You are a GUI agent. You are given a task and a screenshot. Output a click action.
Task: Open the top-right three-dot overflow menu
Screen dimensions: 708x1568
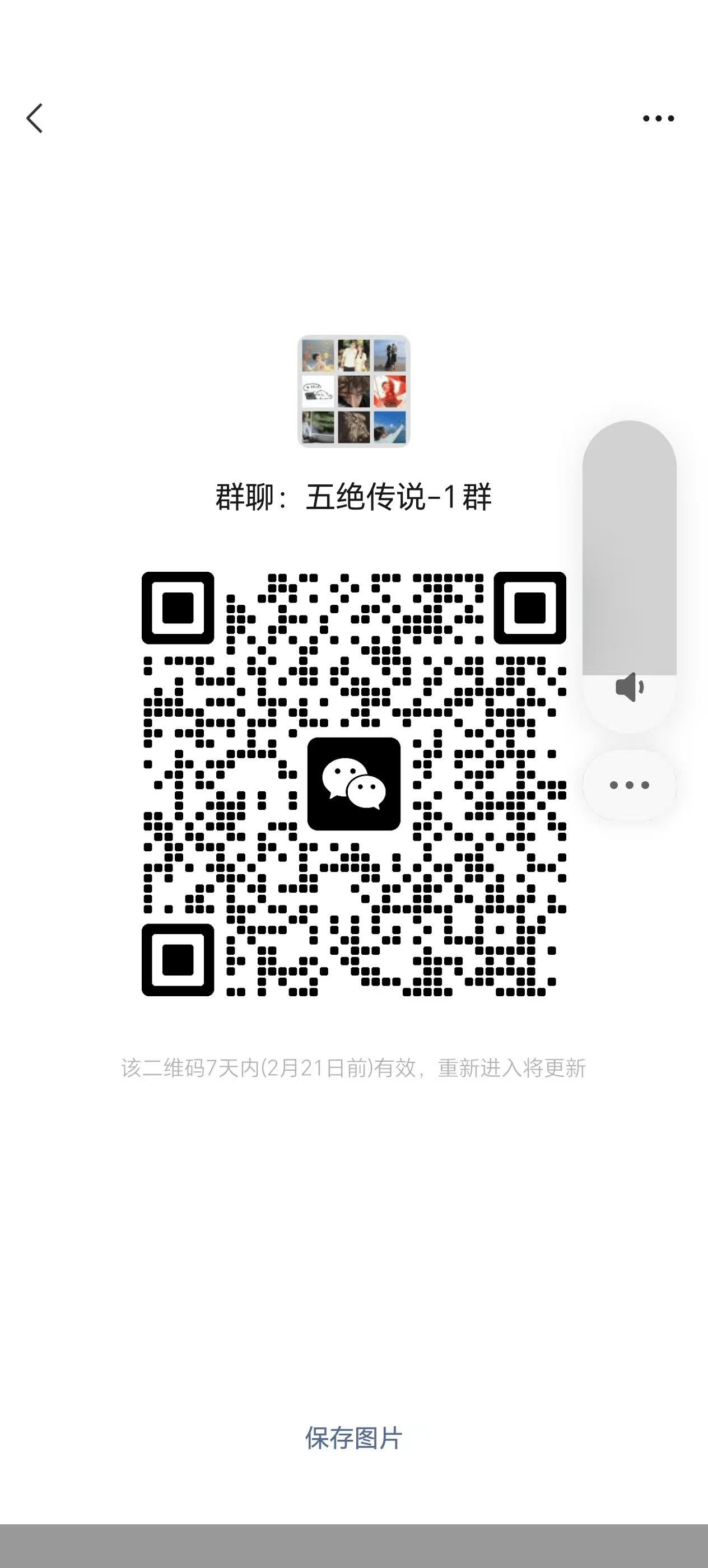(658, 119)
